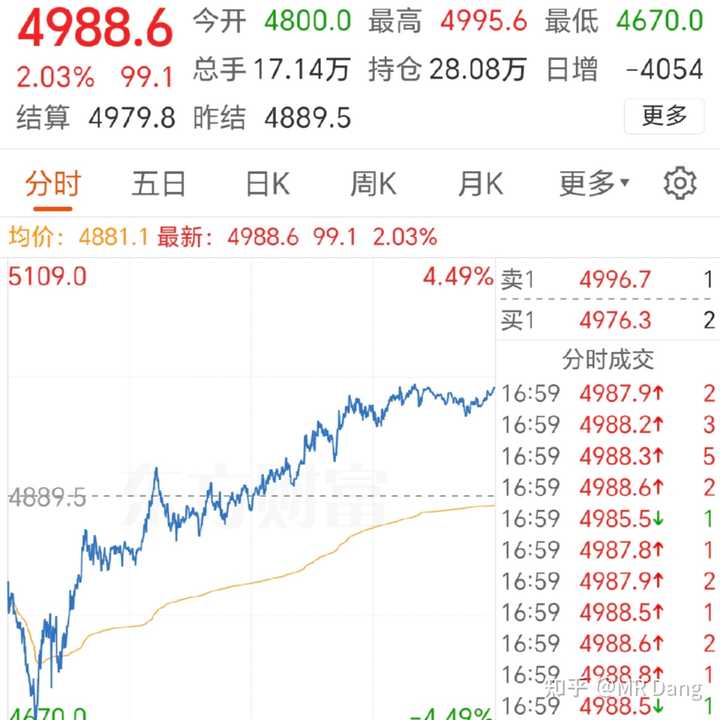Switch to the 分时 chart tab
This screenshot has width=720, height=720.
[x=53, y=184]
